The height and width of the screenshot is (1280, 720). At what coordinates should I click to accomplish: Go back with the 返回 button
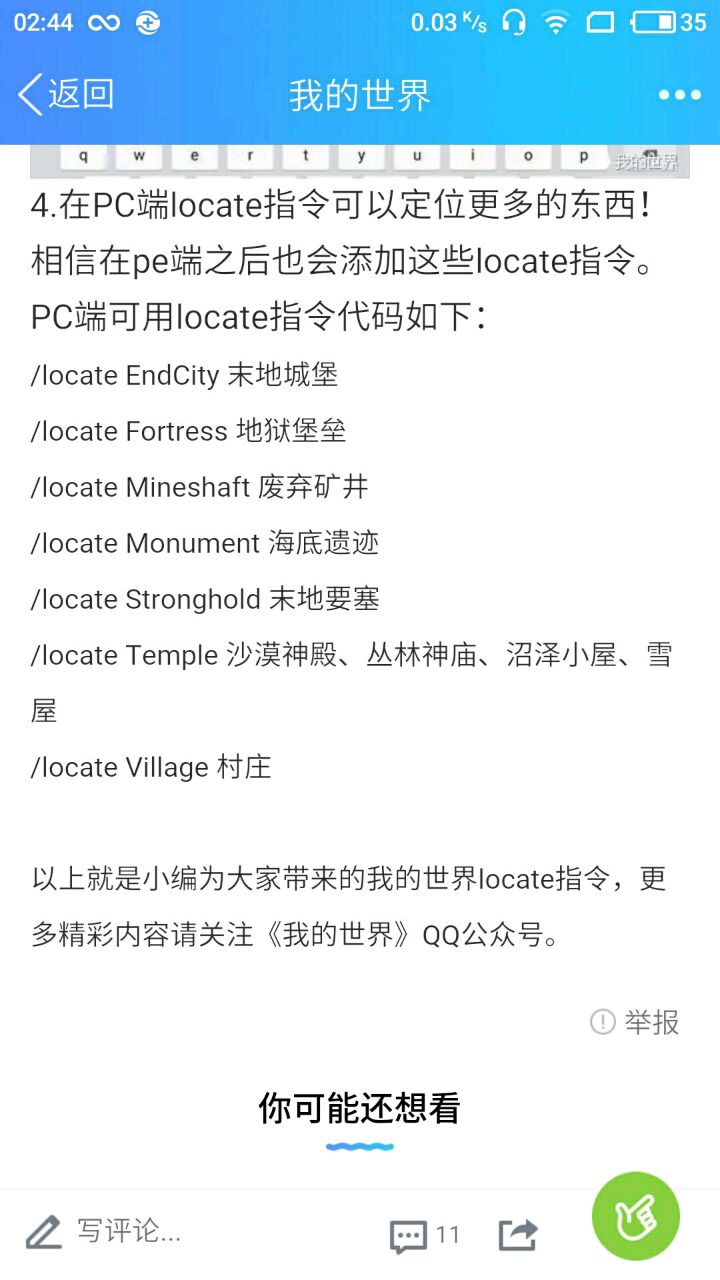(66, 95)
